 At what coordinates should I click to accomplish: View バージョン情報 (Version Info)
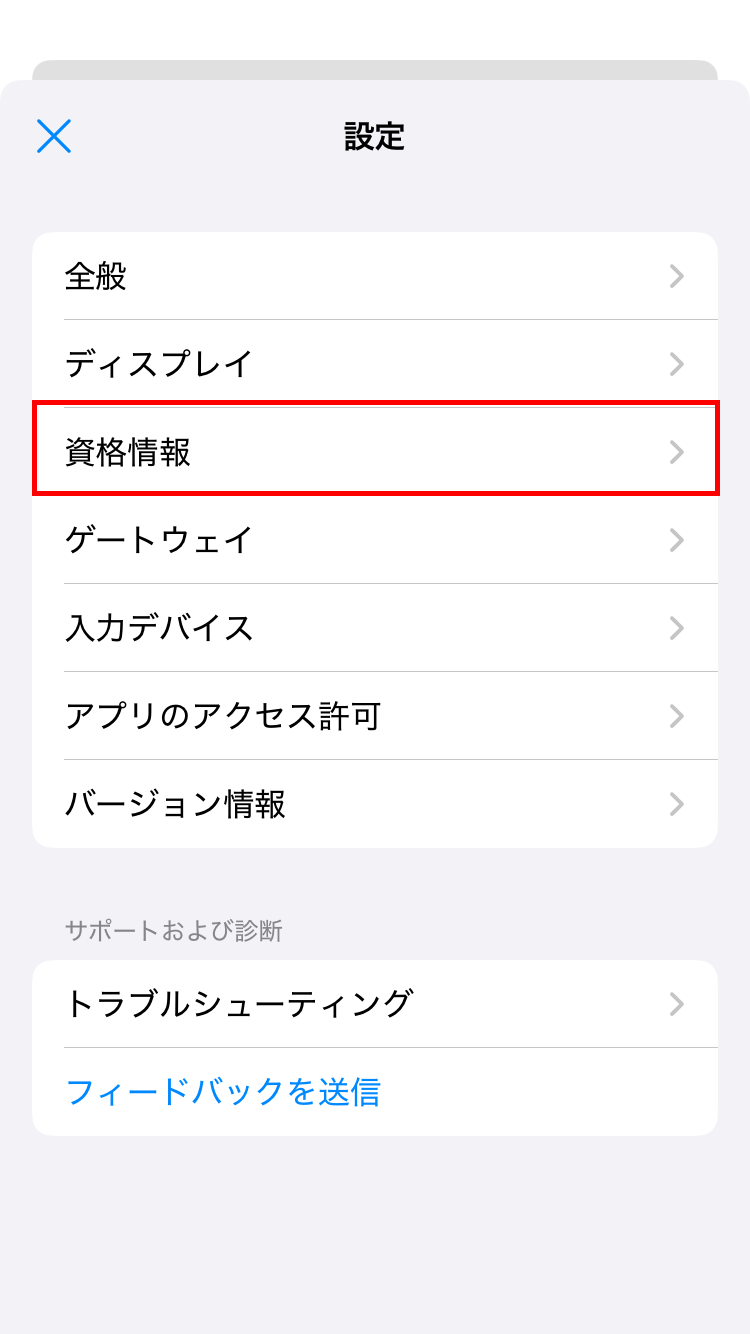pyautogui.click(x=375, y=804)
